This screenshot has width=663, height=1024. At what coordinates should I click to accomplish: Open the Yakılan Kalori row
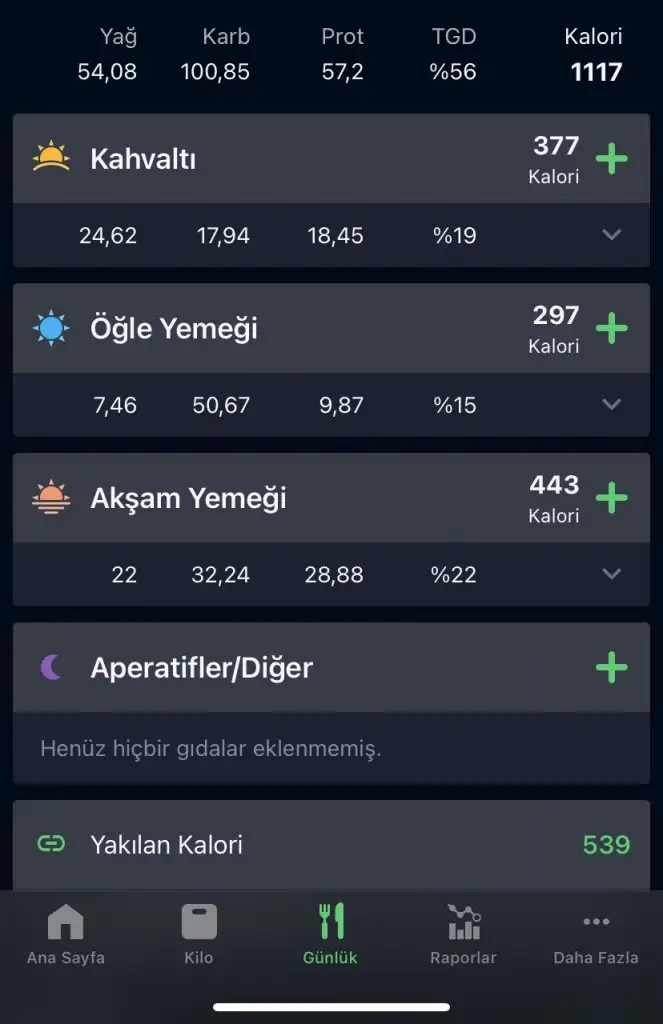tap(331, 845)
